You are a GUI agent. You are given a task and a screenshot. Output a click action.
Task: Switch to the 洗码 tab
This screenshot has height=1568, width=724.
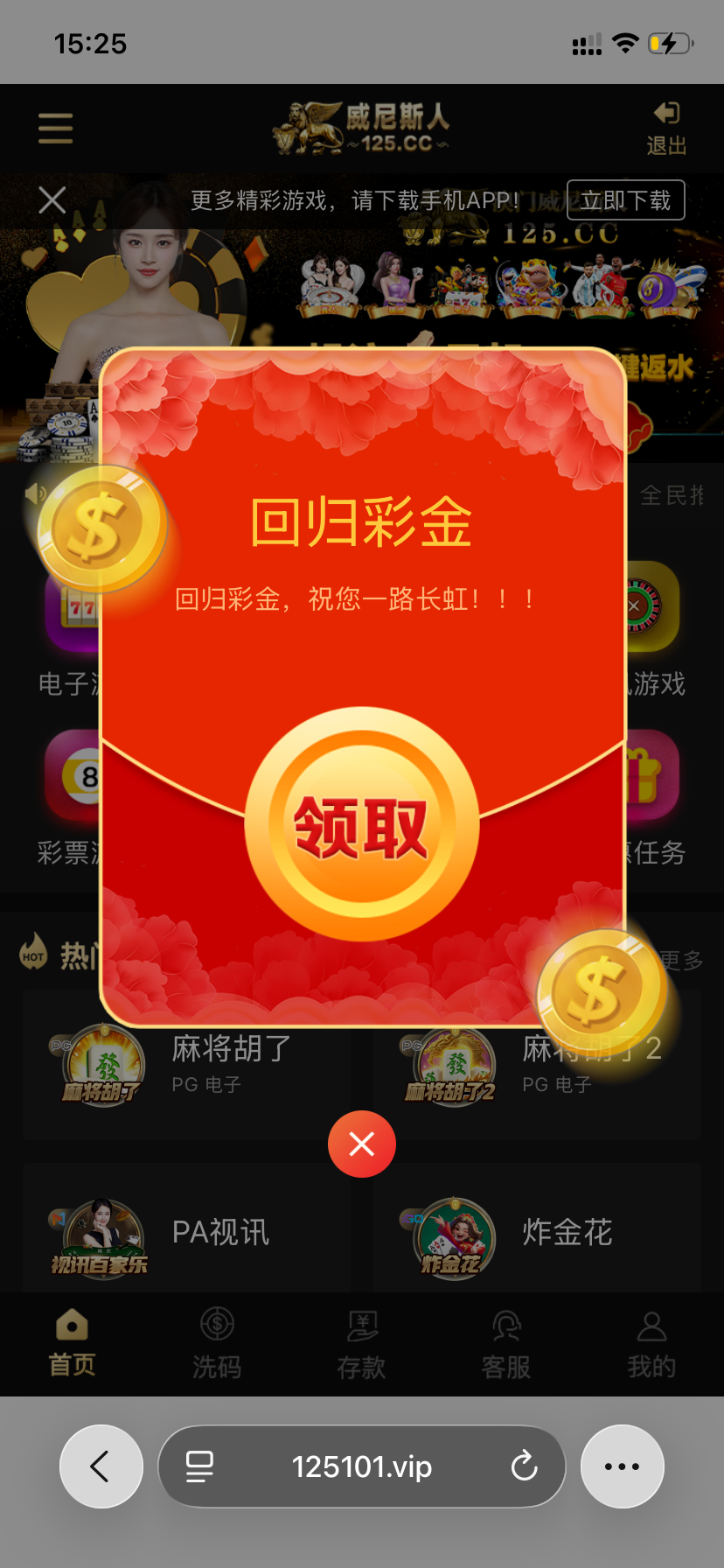click(217, 1344)
